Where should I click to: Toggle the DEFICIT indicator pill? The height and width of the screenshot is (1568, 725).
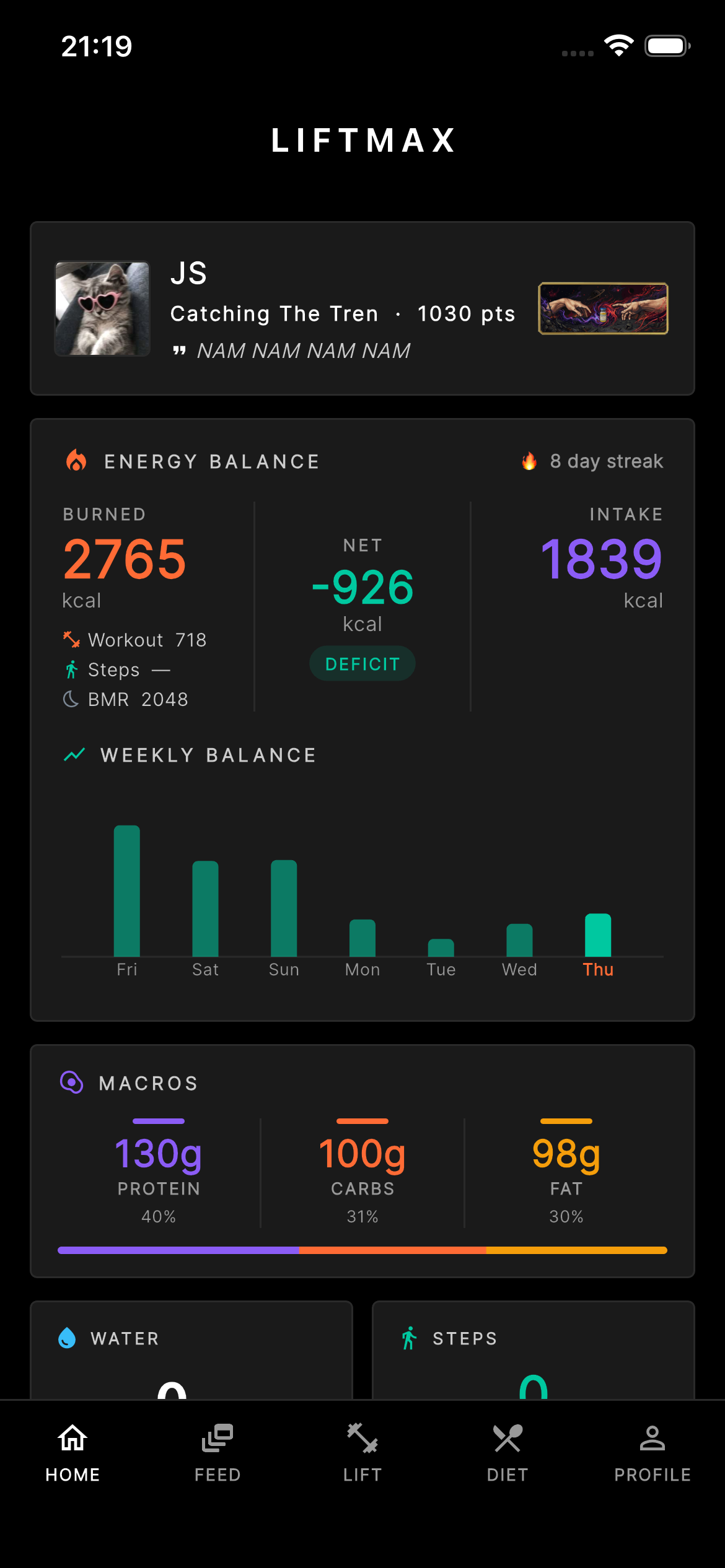[362, 663]
